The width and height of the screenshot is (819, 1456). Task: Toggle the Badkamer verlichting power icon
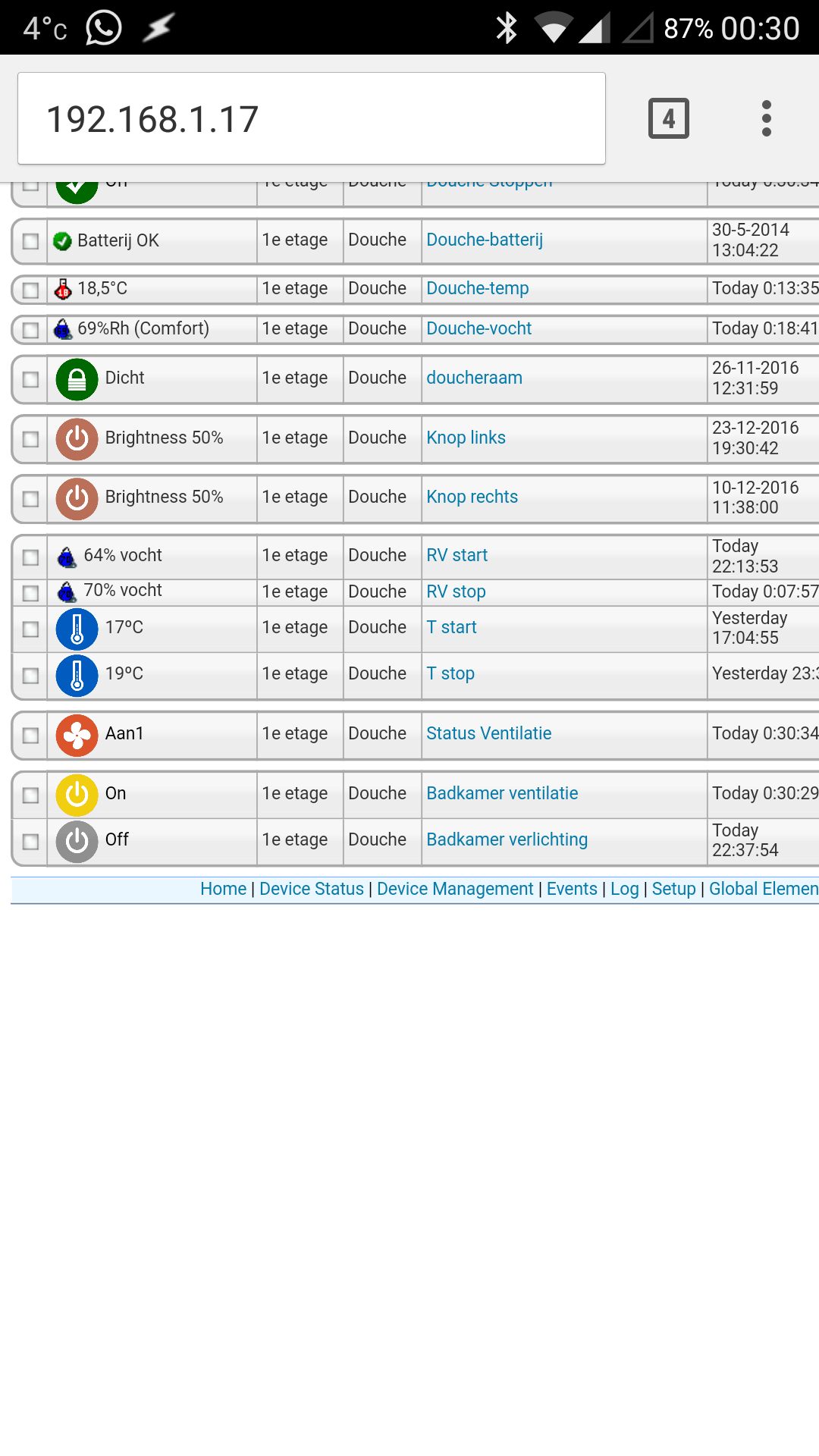point(77,841)
